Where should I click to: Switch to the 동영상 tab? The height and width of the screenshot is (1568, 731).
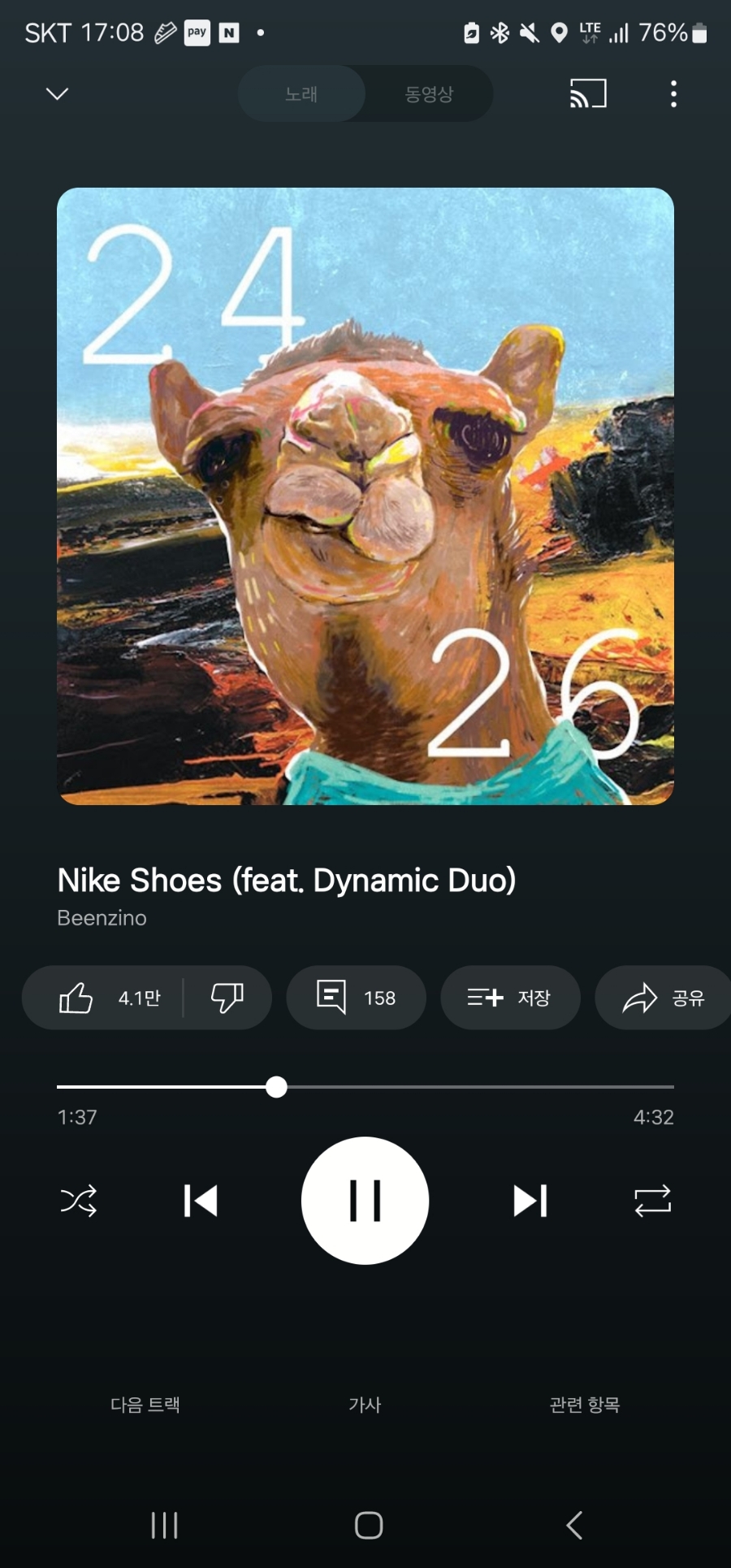(x=429, y=94)
